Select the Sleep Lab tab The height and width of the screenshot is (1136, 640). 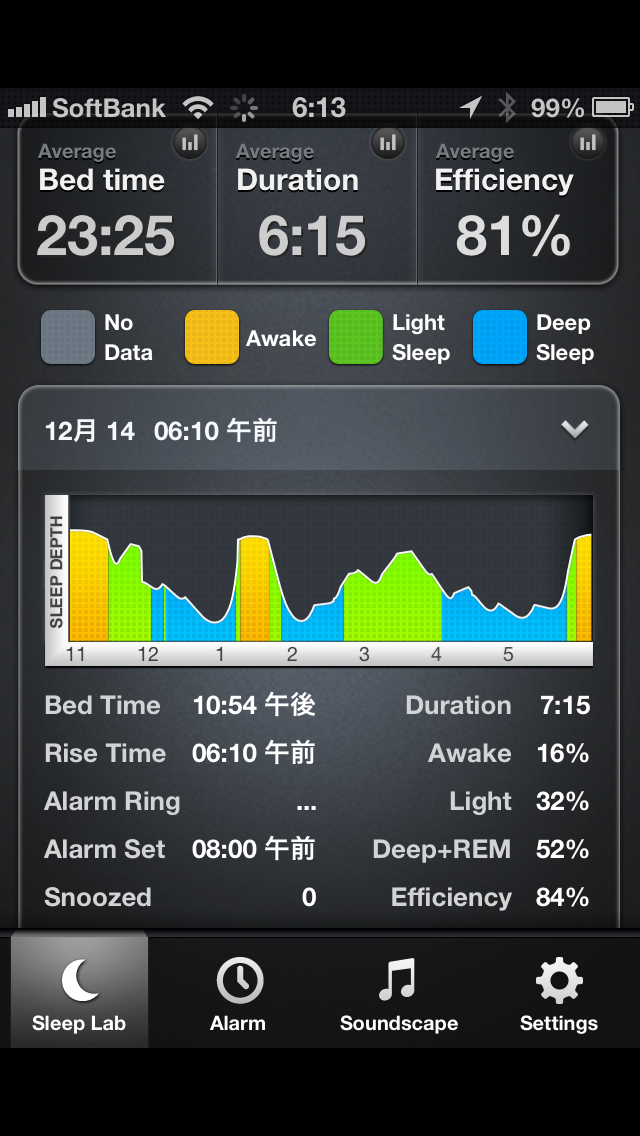pos(79,993)
